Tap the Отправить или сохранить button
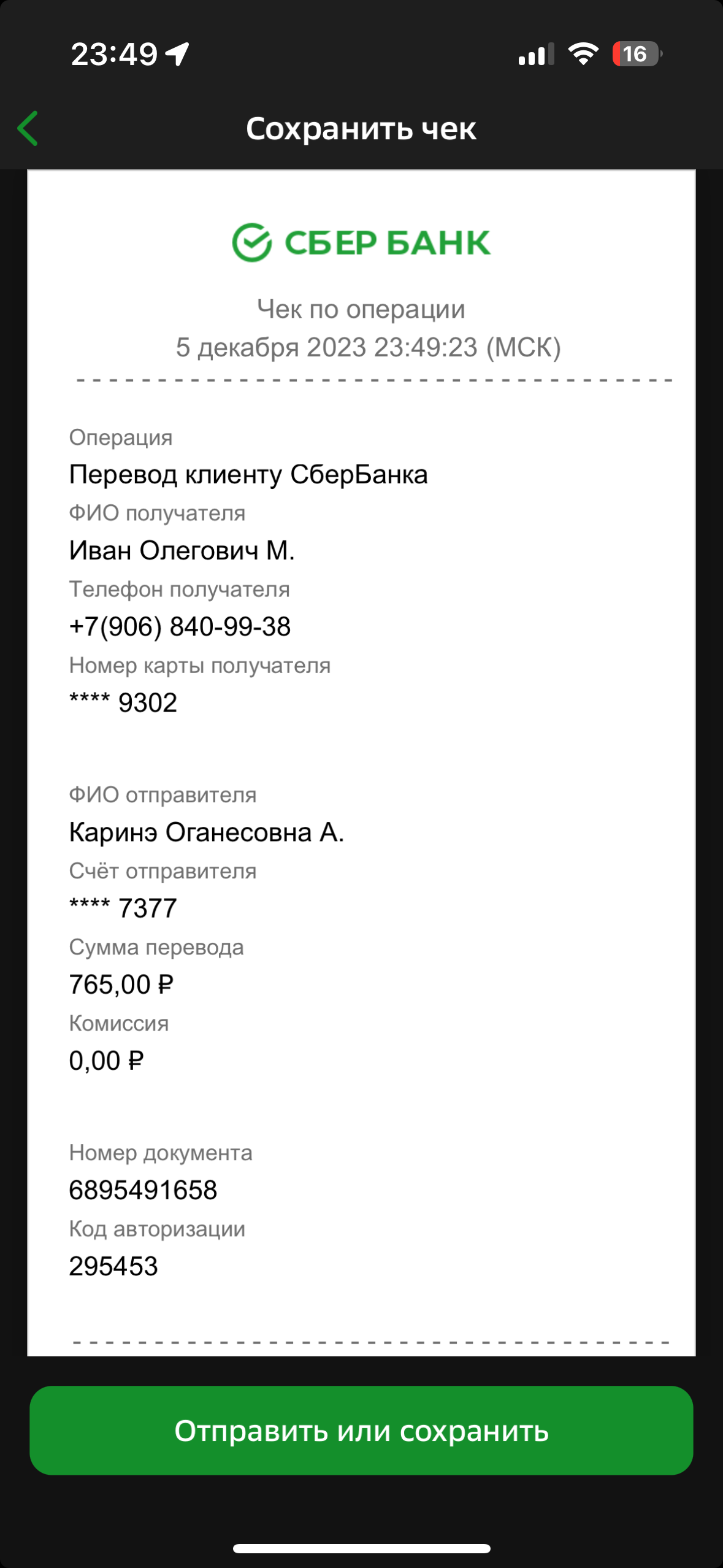The height and width of the screenshot is (1568, 723). [x=361, y=1430]
